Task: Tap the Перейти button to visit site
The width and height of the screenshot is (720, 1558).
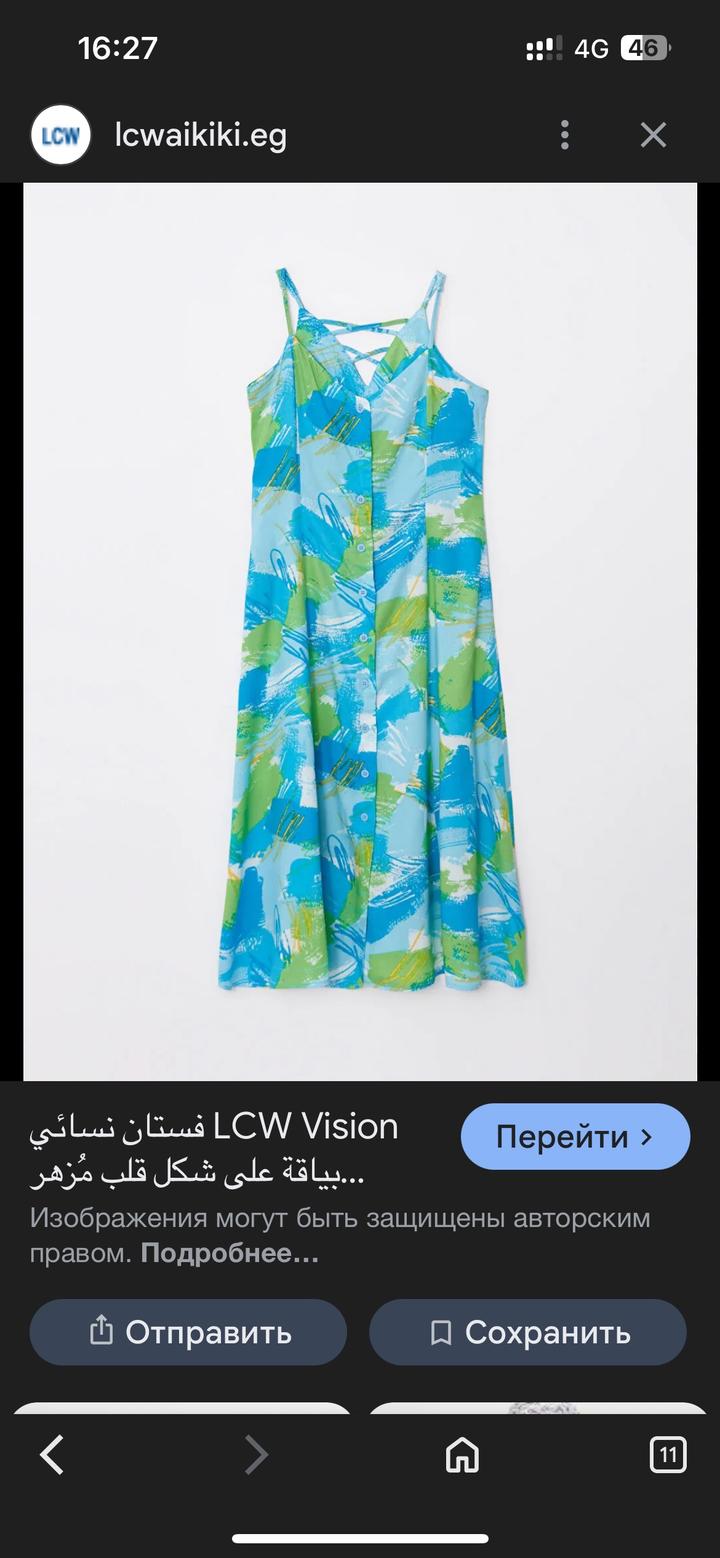Action: [575, 1137]
